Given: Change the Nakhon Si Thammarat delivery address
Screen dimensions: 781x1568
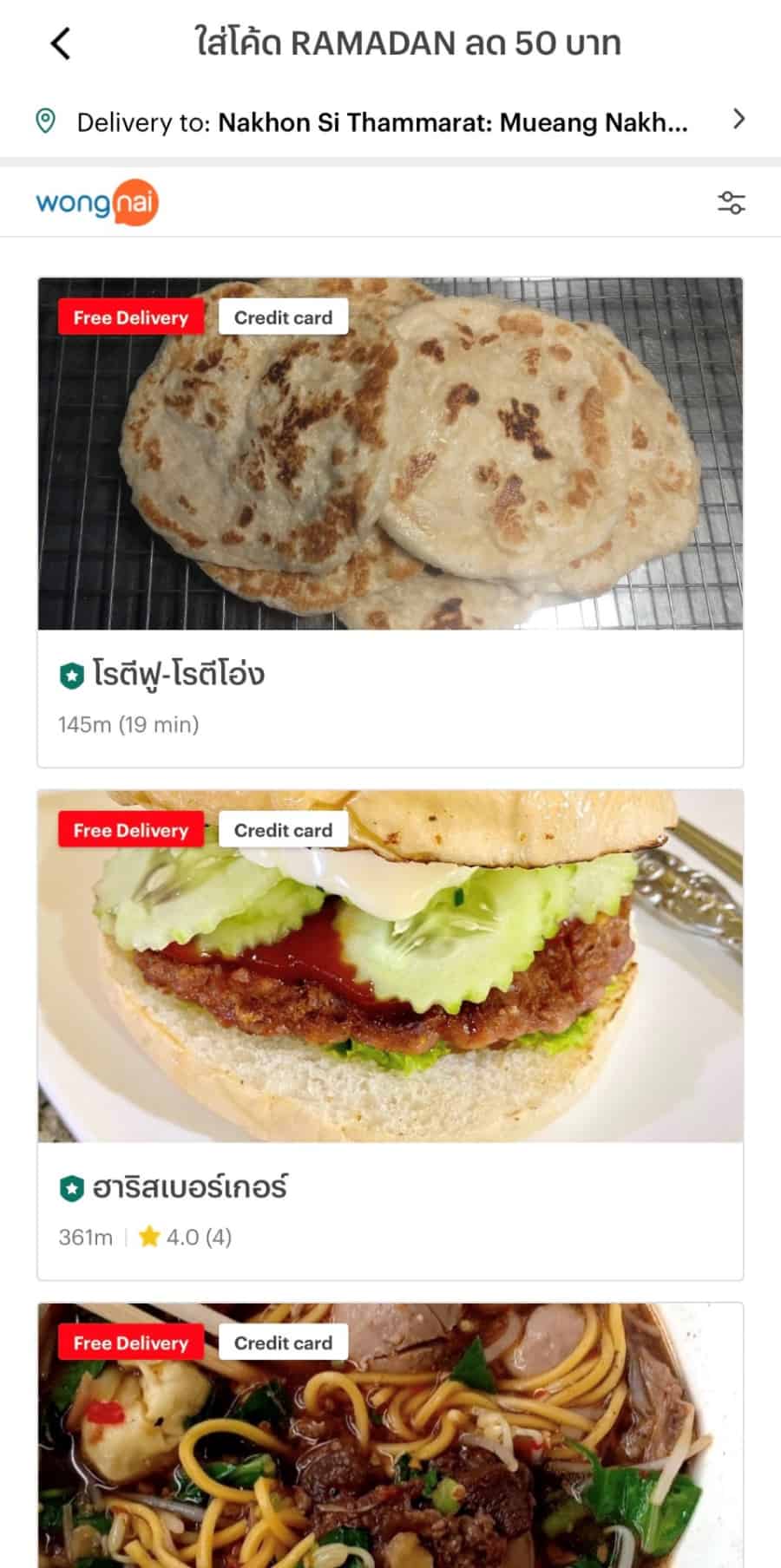Looking at the screenshot, I should pyautogui.click(x=390, y=121).
